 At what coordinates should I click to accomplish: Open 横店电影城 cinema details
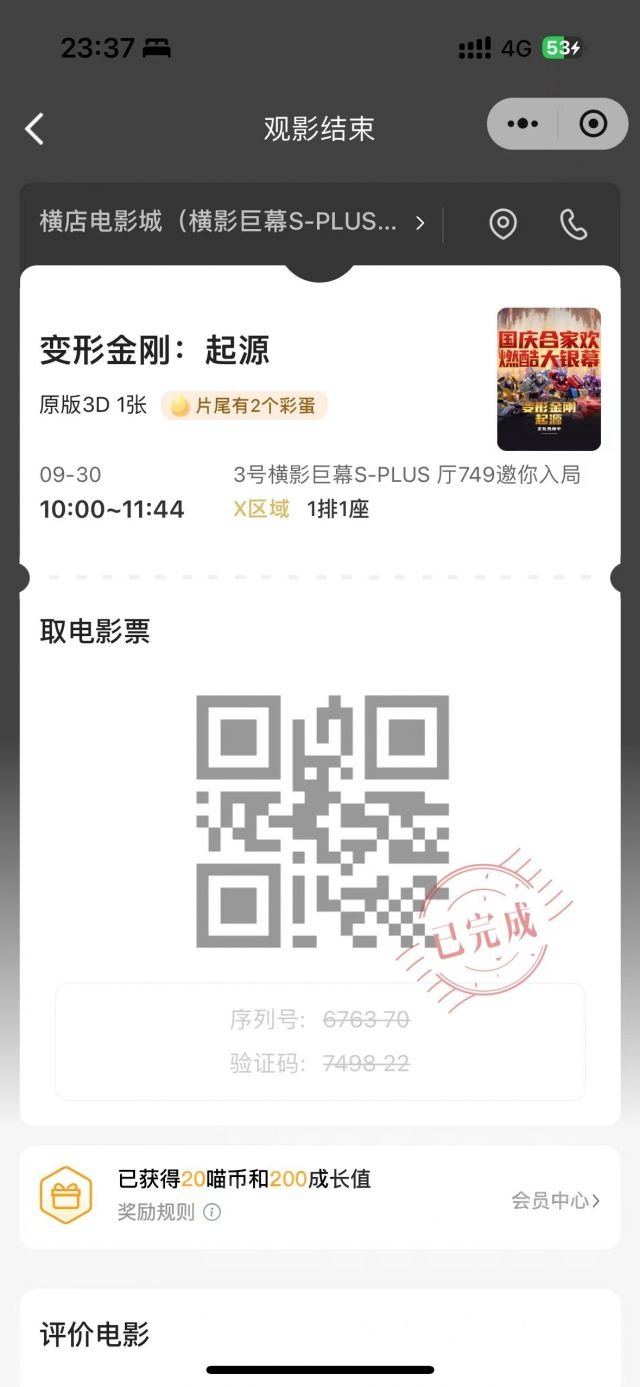[x=232, y=222]
